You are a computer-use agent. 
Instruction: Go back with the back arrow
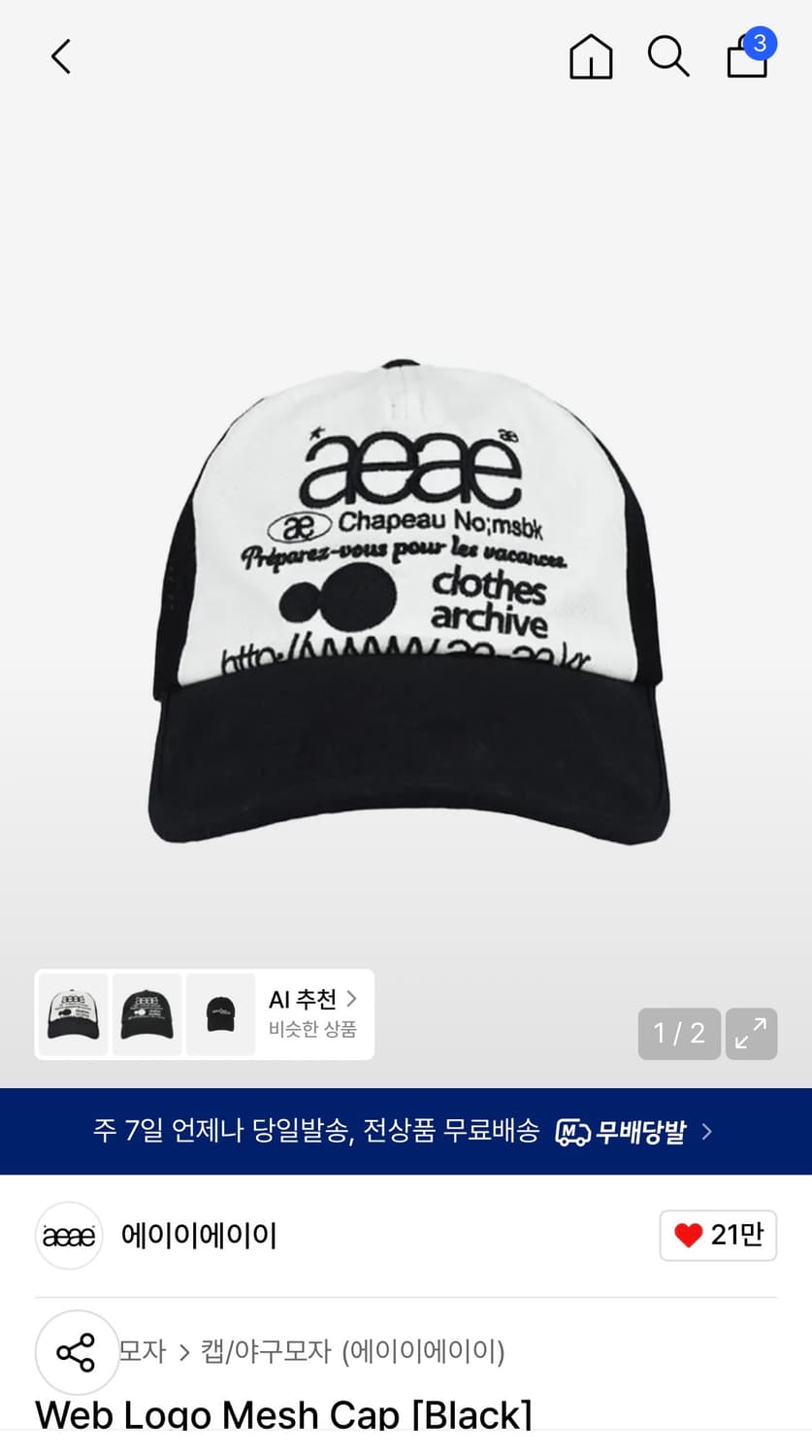[60, 56]
